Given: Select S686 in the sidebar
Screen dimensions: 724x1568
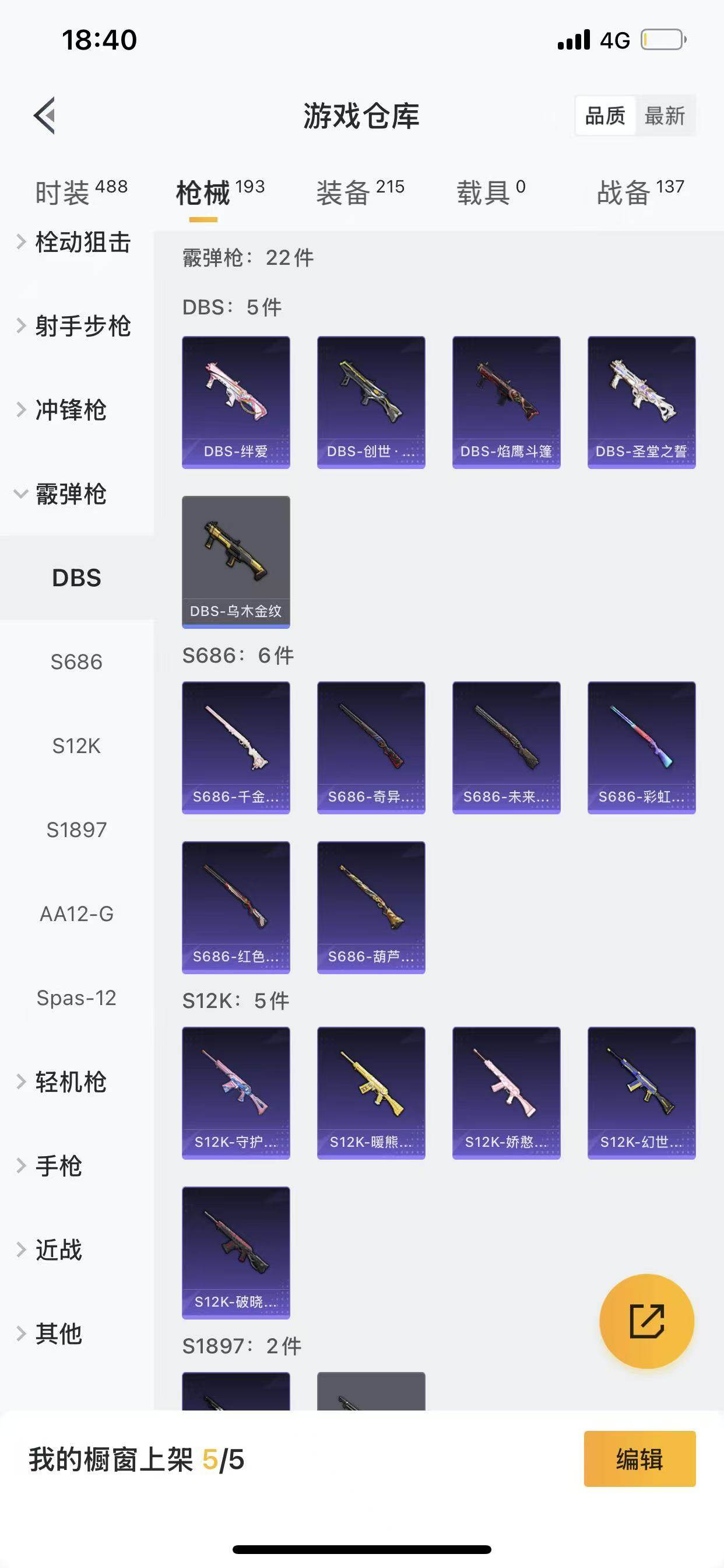Looking at the screenshot, I should pos(77,661).
